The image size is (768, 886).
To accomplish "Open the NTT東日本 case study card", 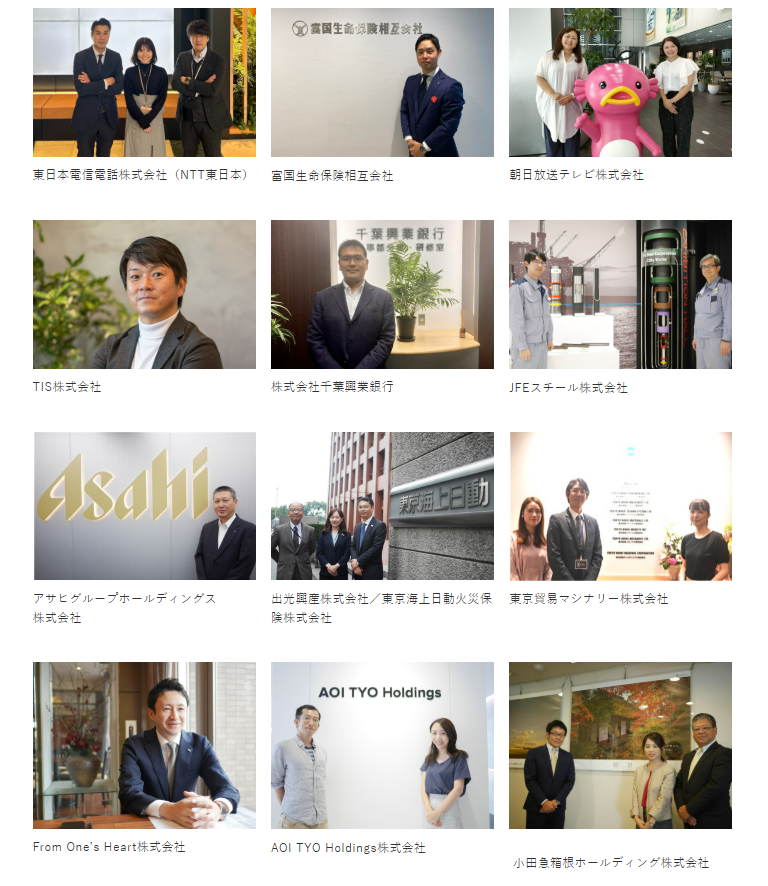I will coord(144,83).
